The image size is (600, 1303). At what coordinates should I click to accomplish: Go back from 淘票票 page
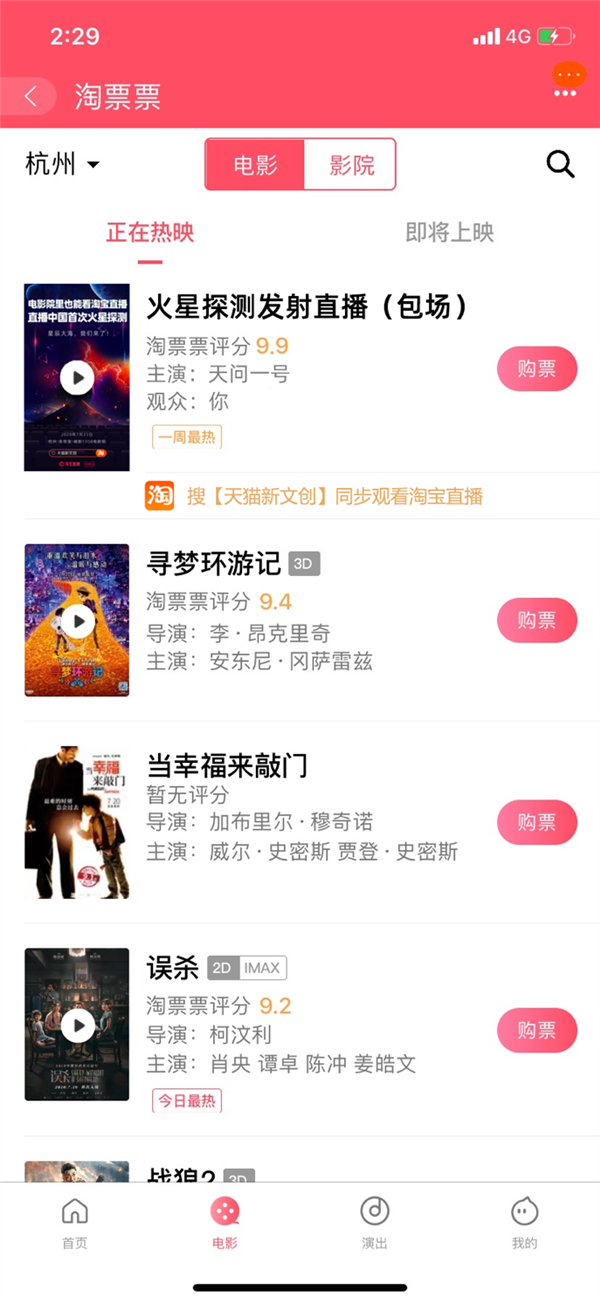click(31, 96)
